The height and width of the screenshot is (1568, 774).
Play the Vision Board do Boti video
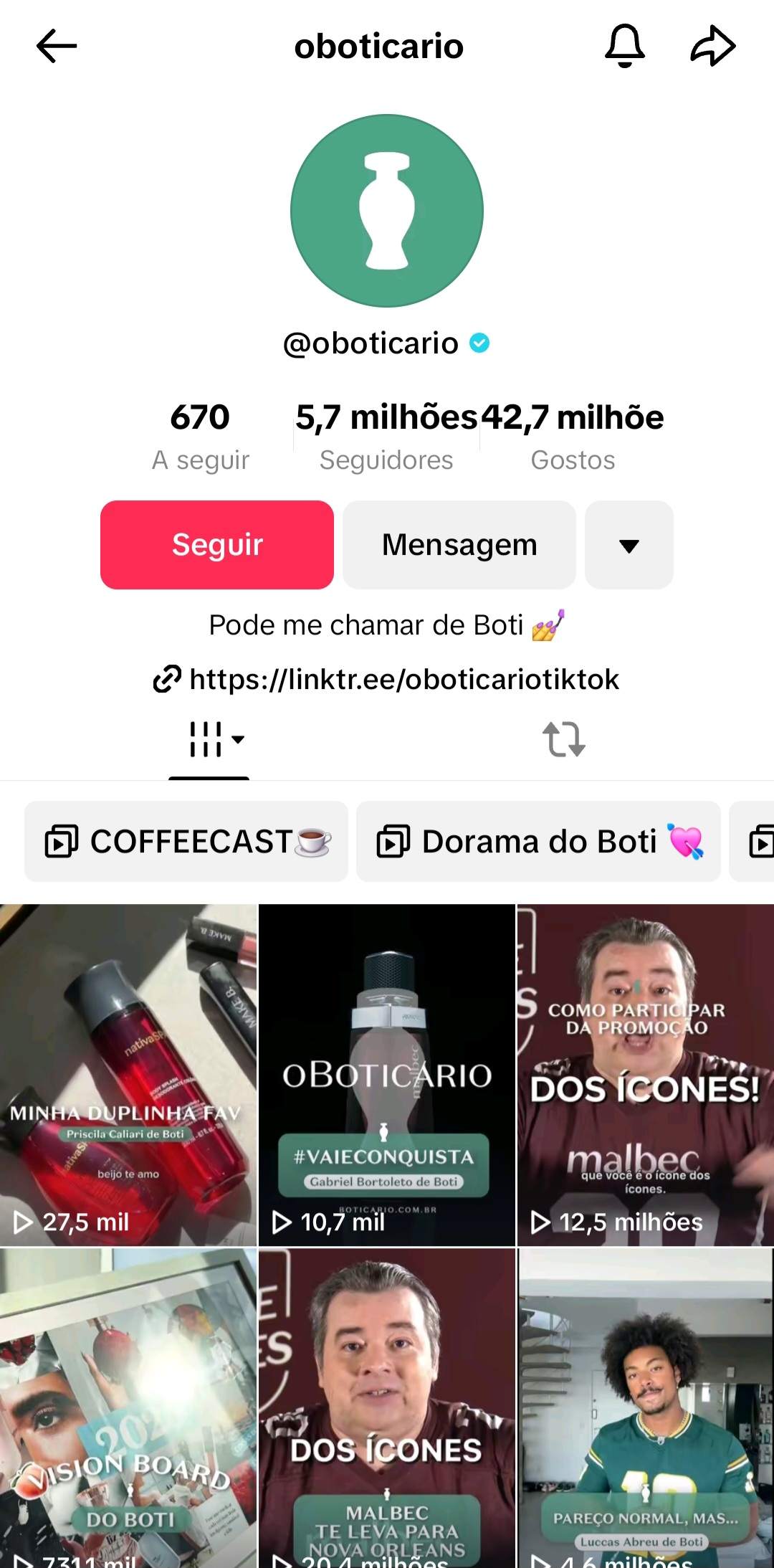coord(128,1409)
